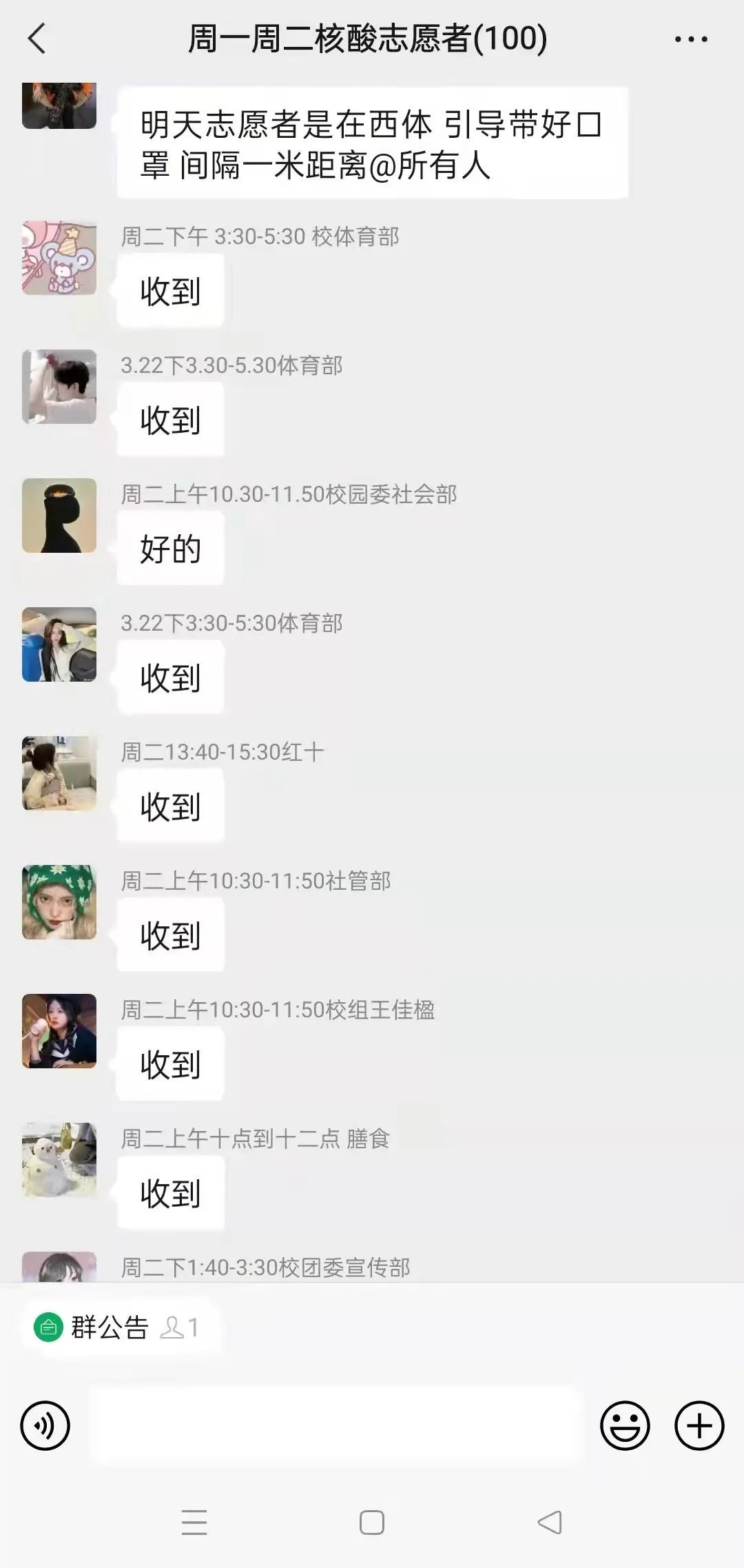View profile of 周二上午10:30-11:50社管部 member
This screenshot has width=744, height=1568.
tap(59, 902)
